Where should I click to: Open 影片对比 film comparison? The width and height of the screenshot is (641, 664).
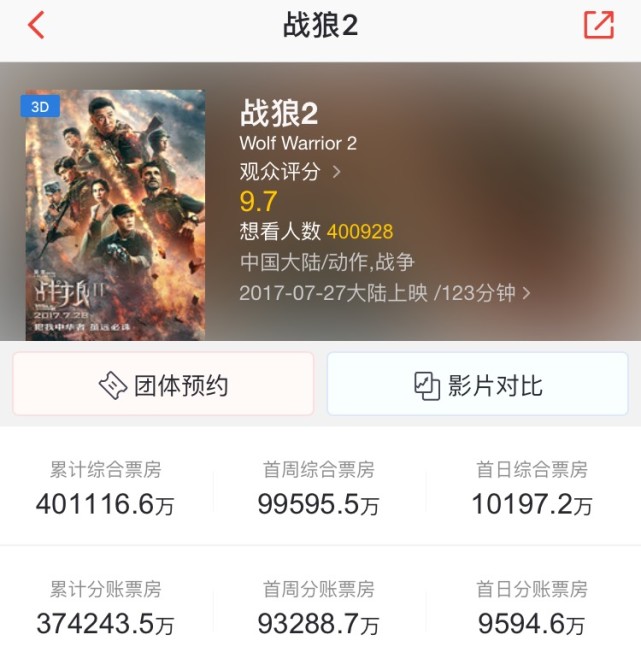click(x=478, y=384)
